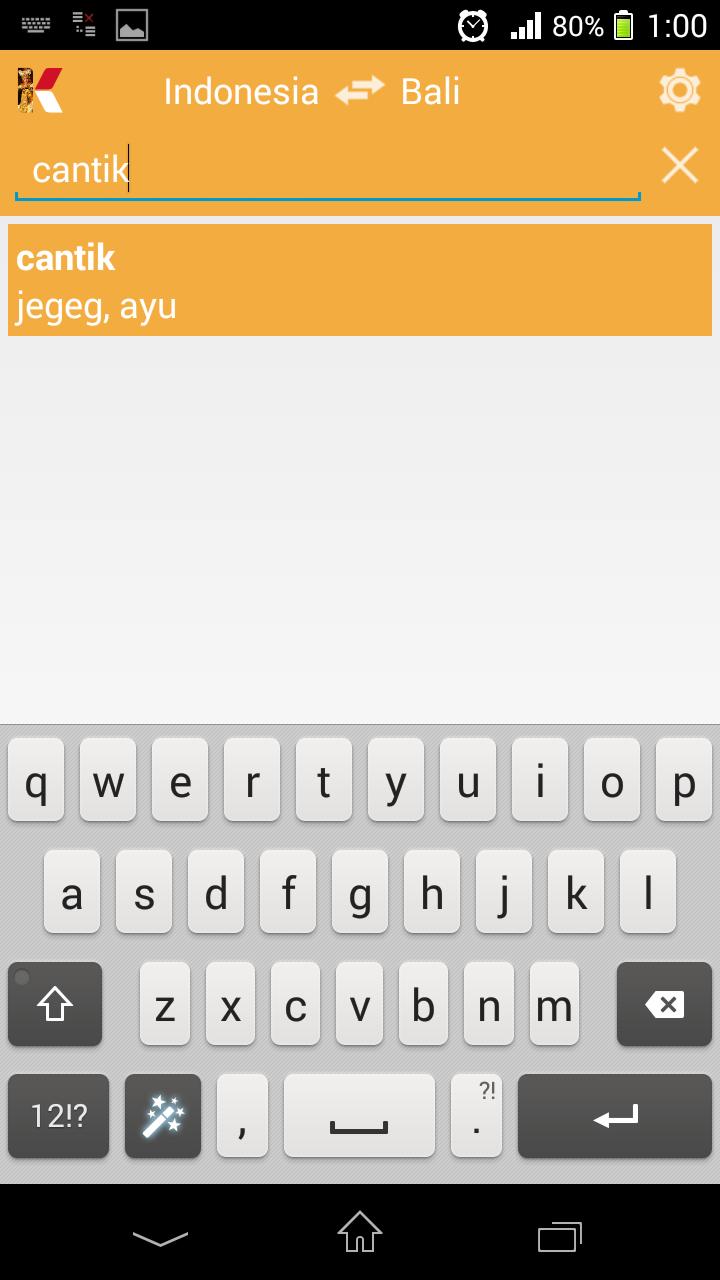
Task: Open the settings gear in the top bar
Action: coord(680,89)
